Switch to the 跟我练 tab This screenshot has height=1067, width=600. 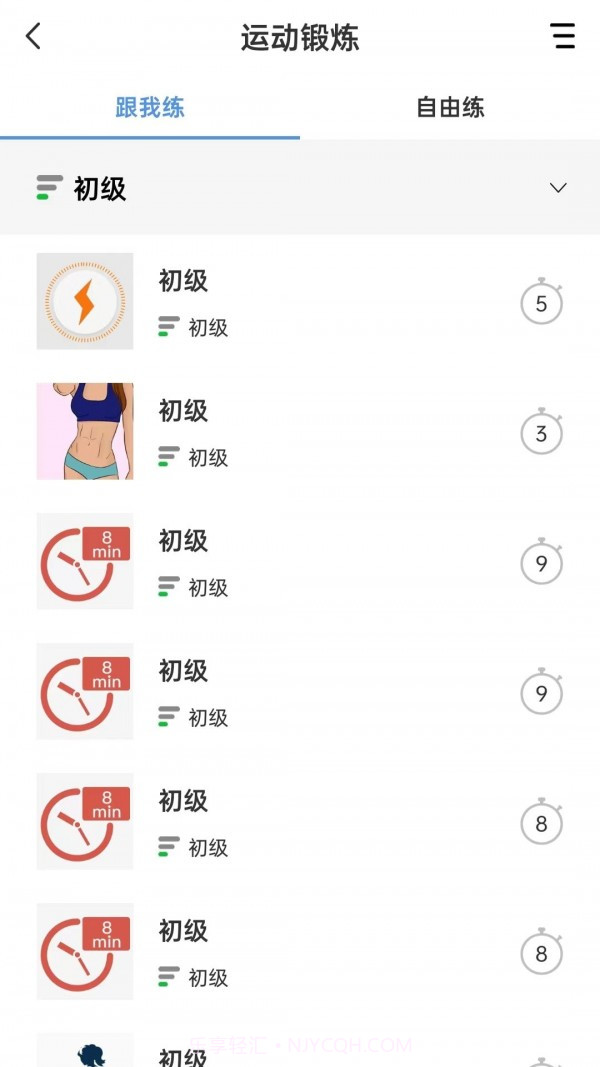coord(150,107)
